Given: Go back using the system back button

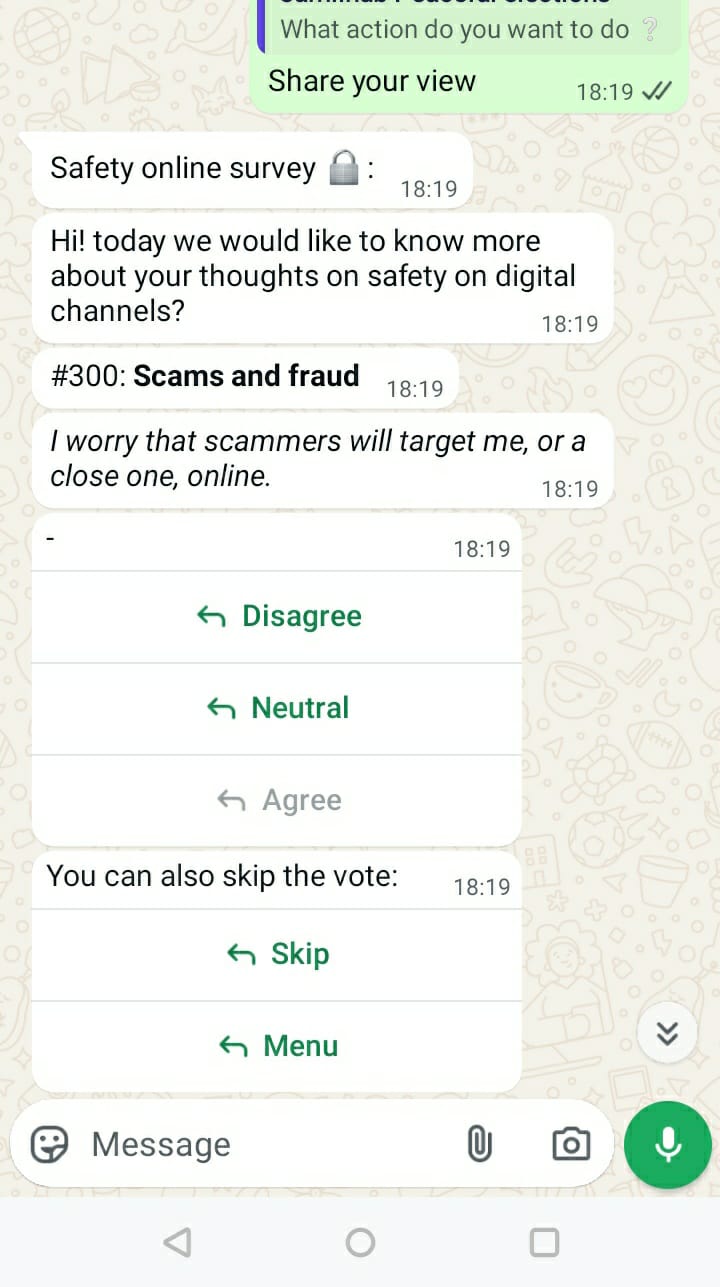Looking at the screenshot, I should click(177, 1242).
